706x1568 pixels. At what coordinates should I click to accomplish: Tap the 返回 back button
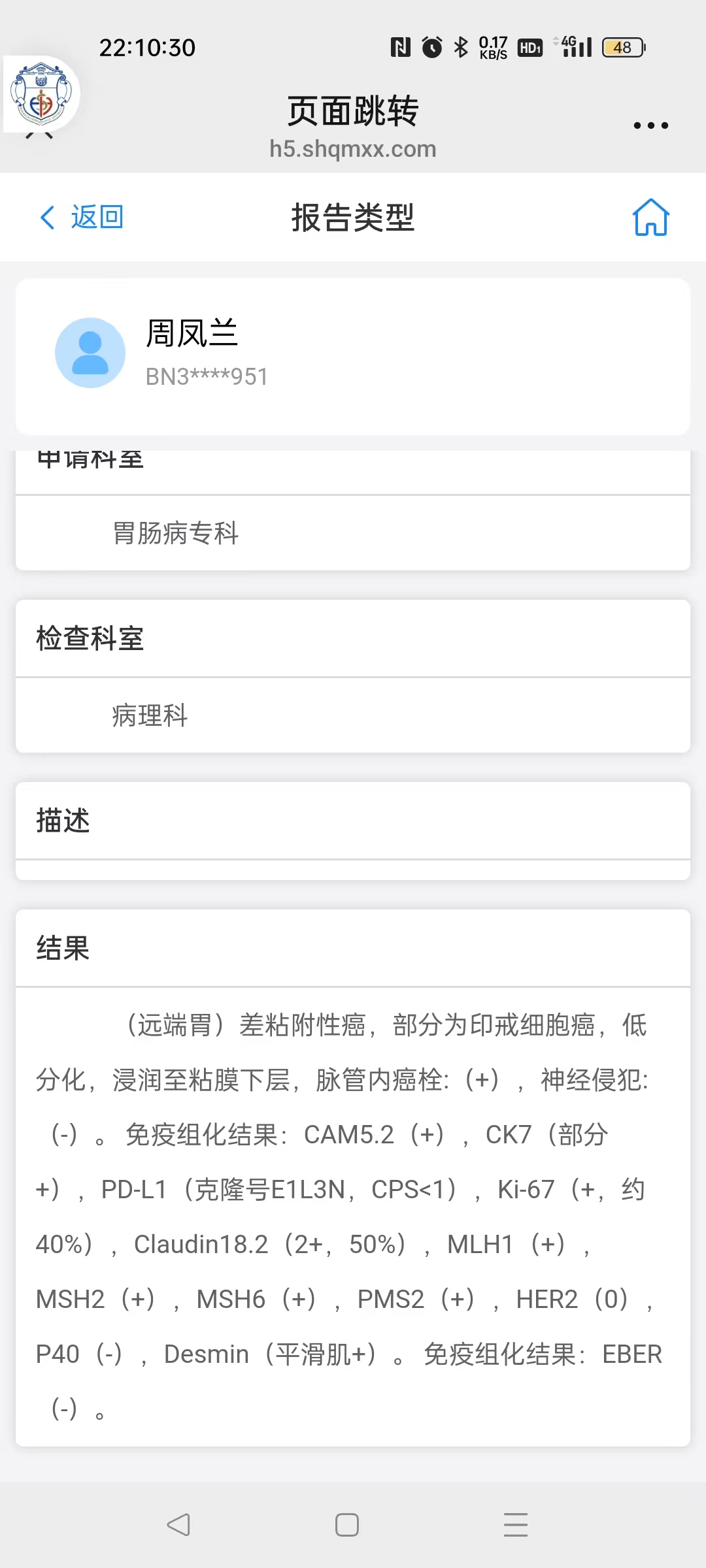pyautogui.click(x=82, y=217)
